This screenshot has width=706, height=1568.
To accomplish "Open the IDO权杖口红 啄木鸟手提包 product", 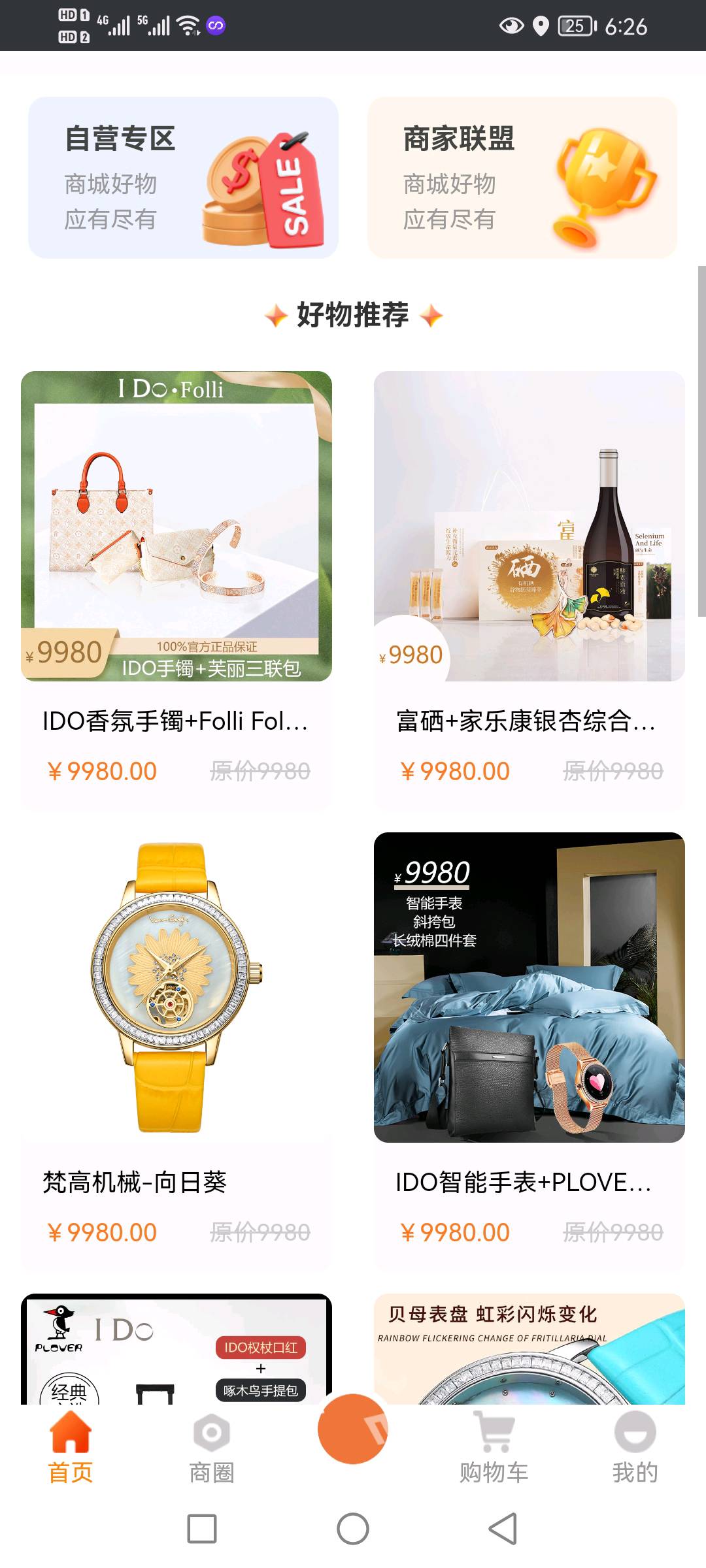I will 176,1349.
